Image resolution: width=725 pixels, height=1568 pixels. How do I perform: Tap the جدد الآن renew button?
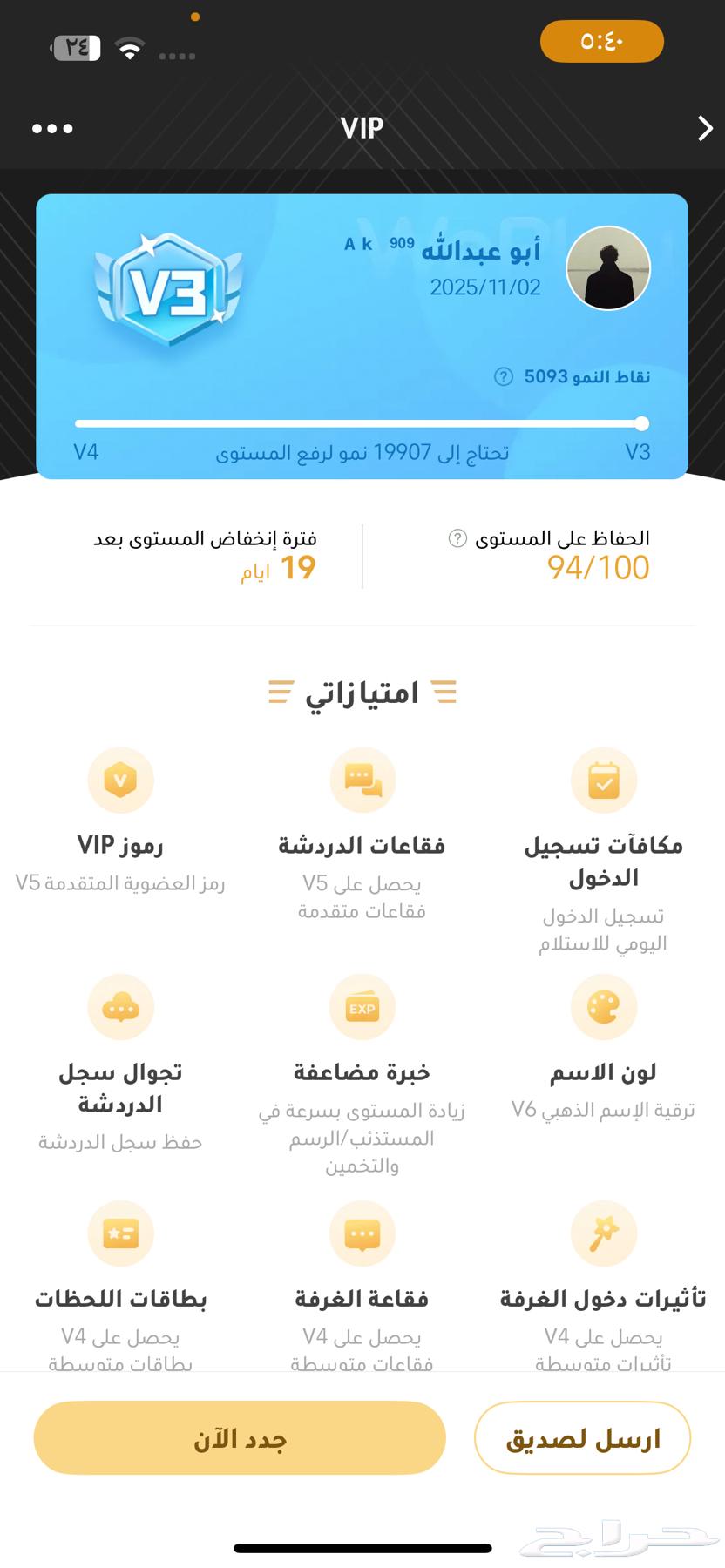click(240, 1438)
